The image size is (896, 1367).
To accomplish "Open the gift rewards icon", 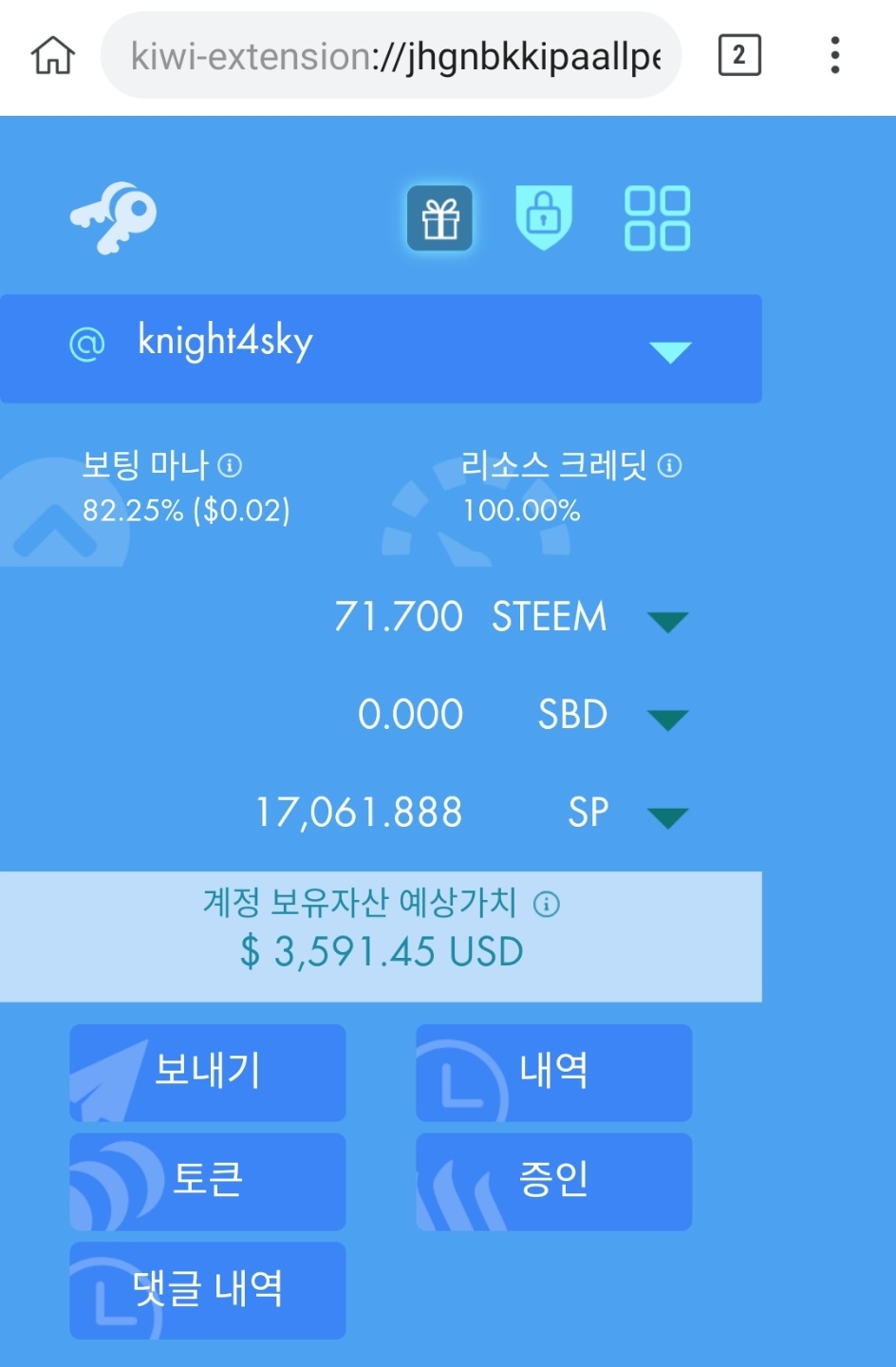I will 439,218.
